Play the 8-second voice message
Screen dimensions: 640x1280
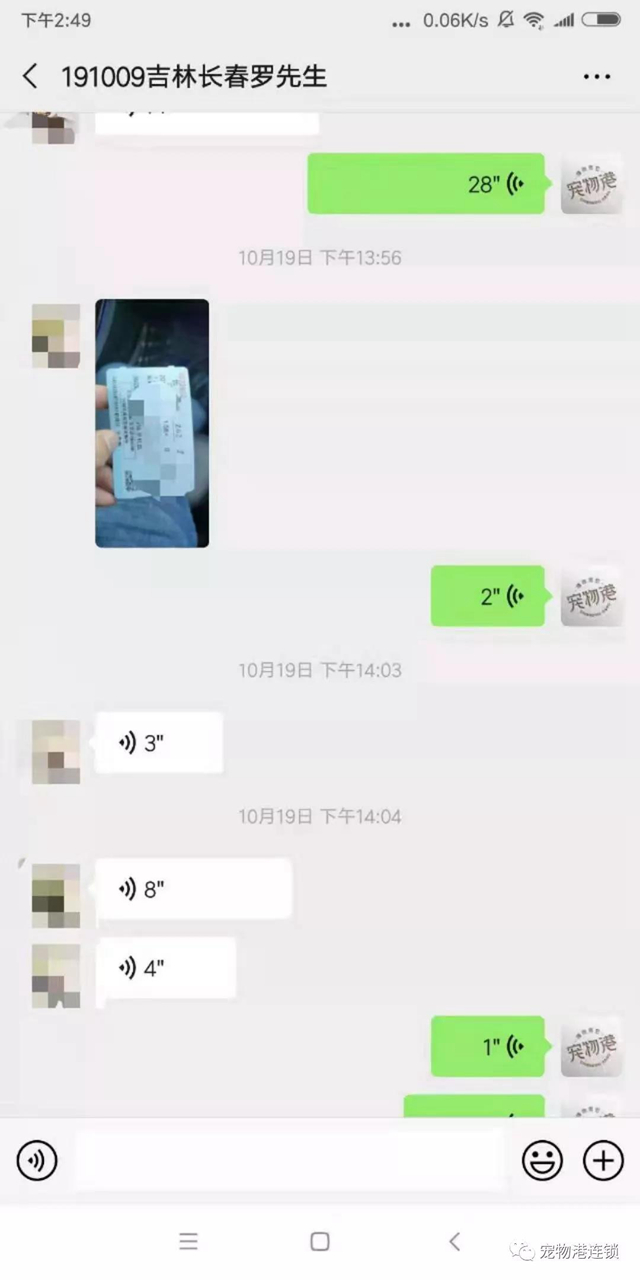[194, 889]
